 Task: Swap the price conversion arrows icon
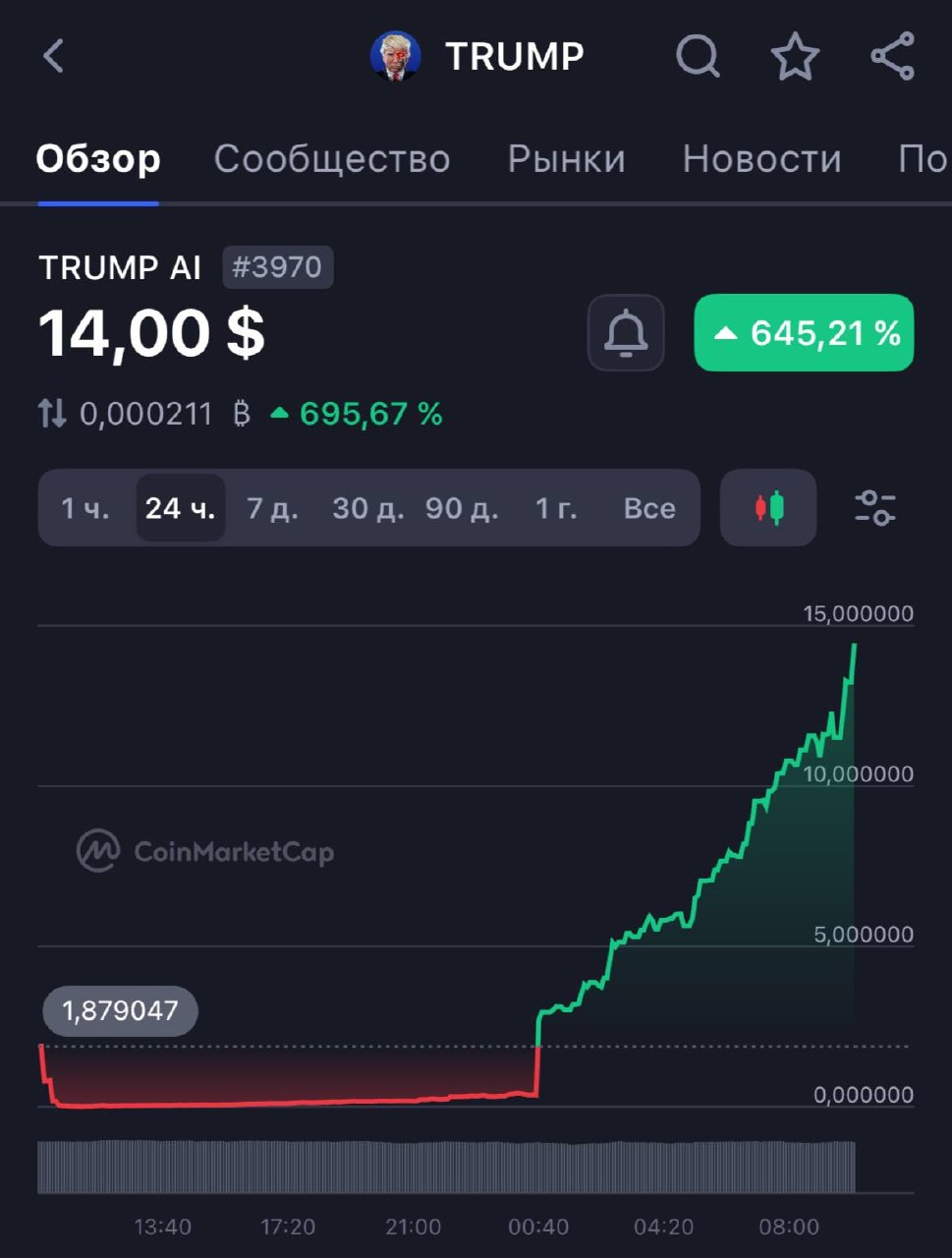pos(53,414)
